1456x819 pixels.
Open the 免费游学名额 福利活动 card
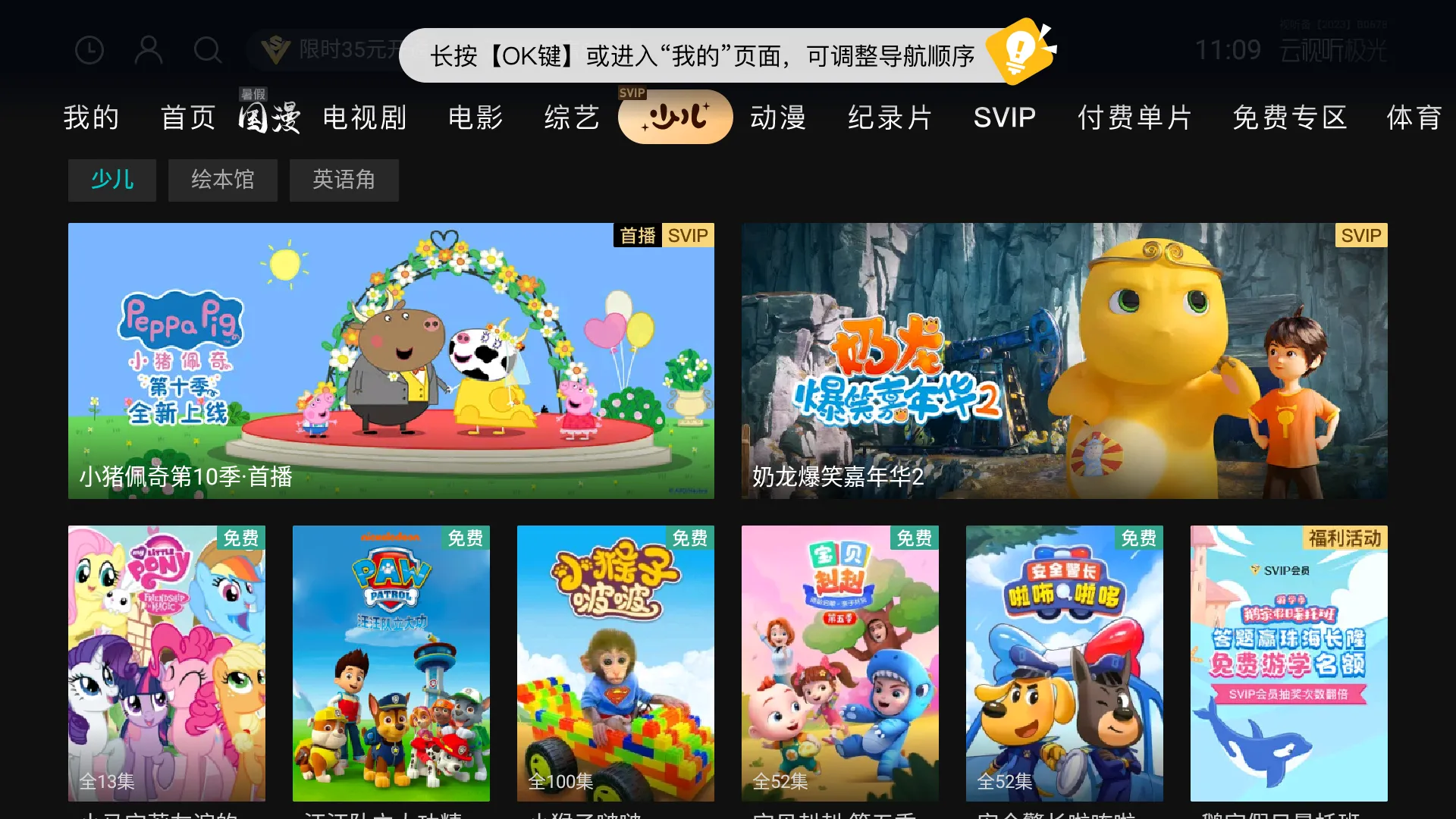click(1288, 664)
